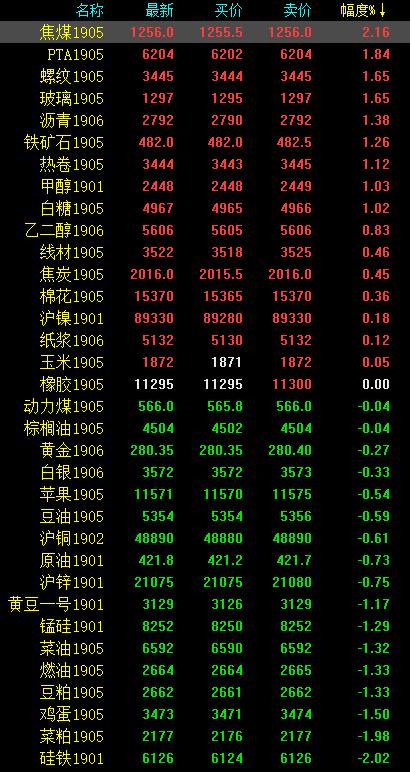The width and height of the screenshot is (410, 772).
Task: Open the 橡胶1905 contract
Action: [x=205, y=384]
